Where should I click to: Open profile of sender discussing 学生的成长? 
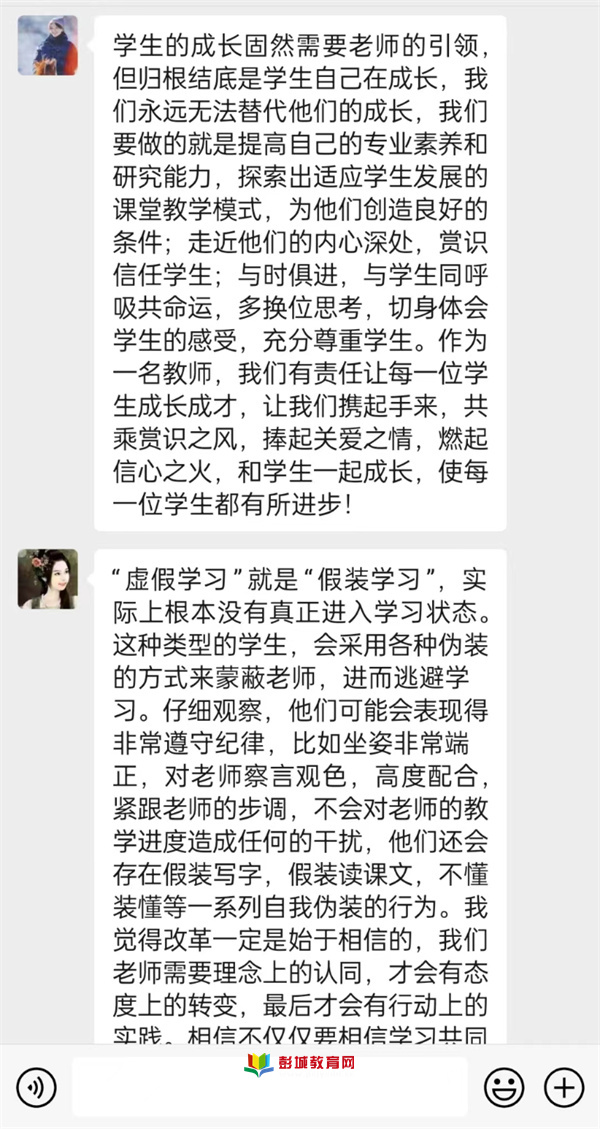pyautogui.click(x=47, y=46)
